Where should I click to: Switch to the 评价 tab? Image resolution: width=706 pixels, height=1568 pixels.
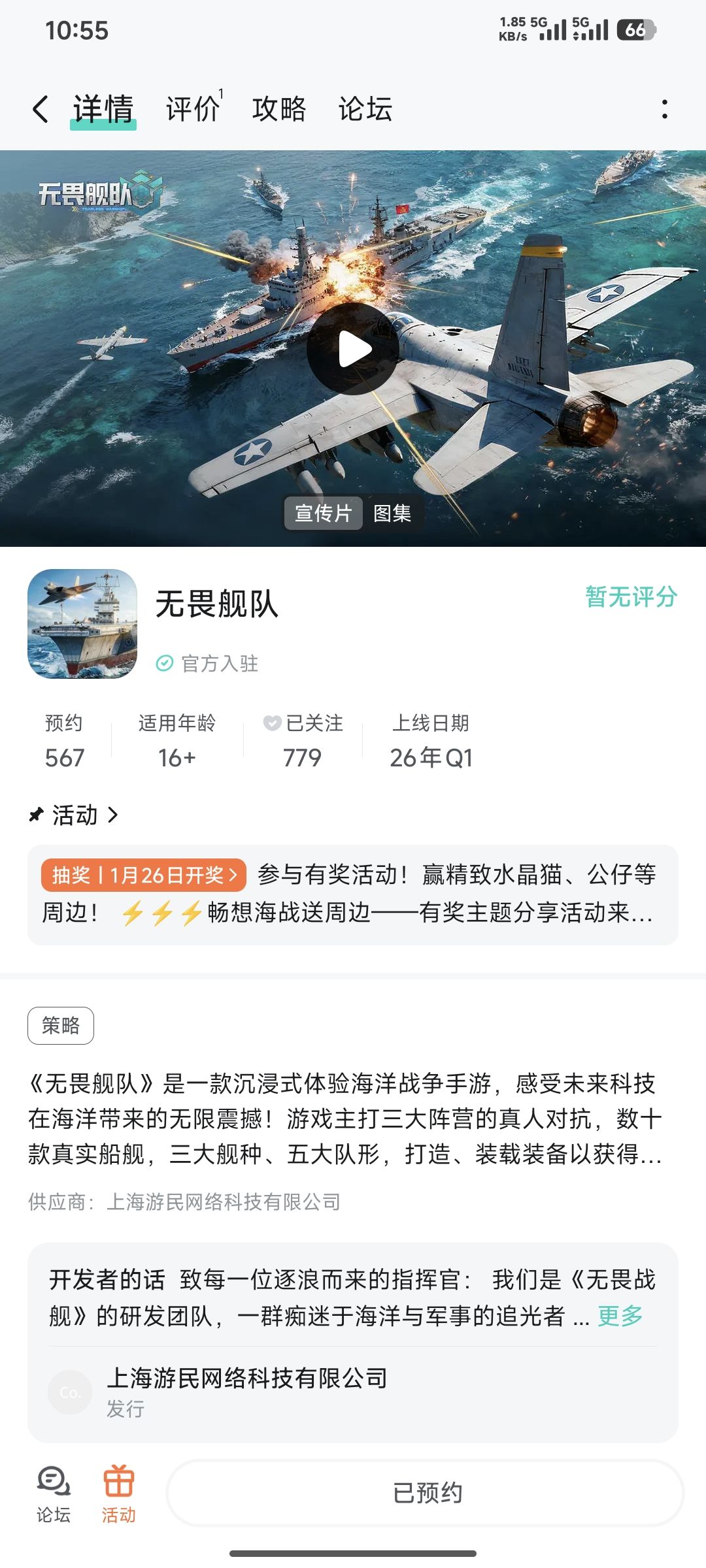193,108
